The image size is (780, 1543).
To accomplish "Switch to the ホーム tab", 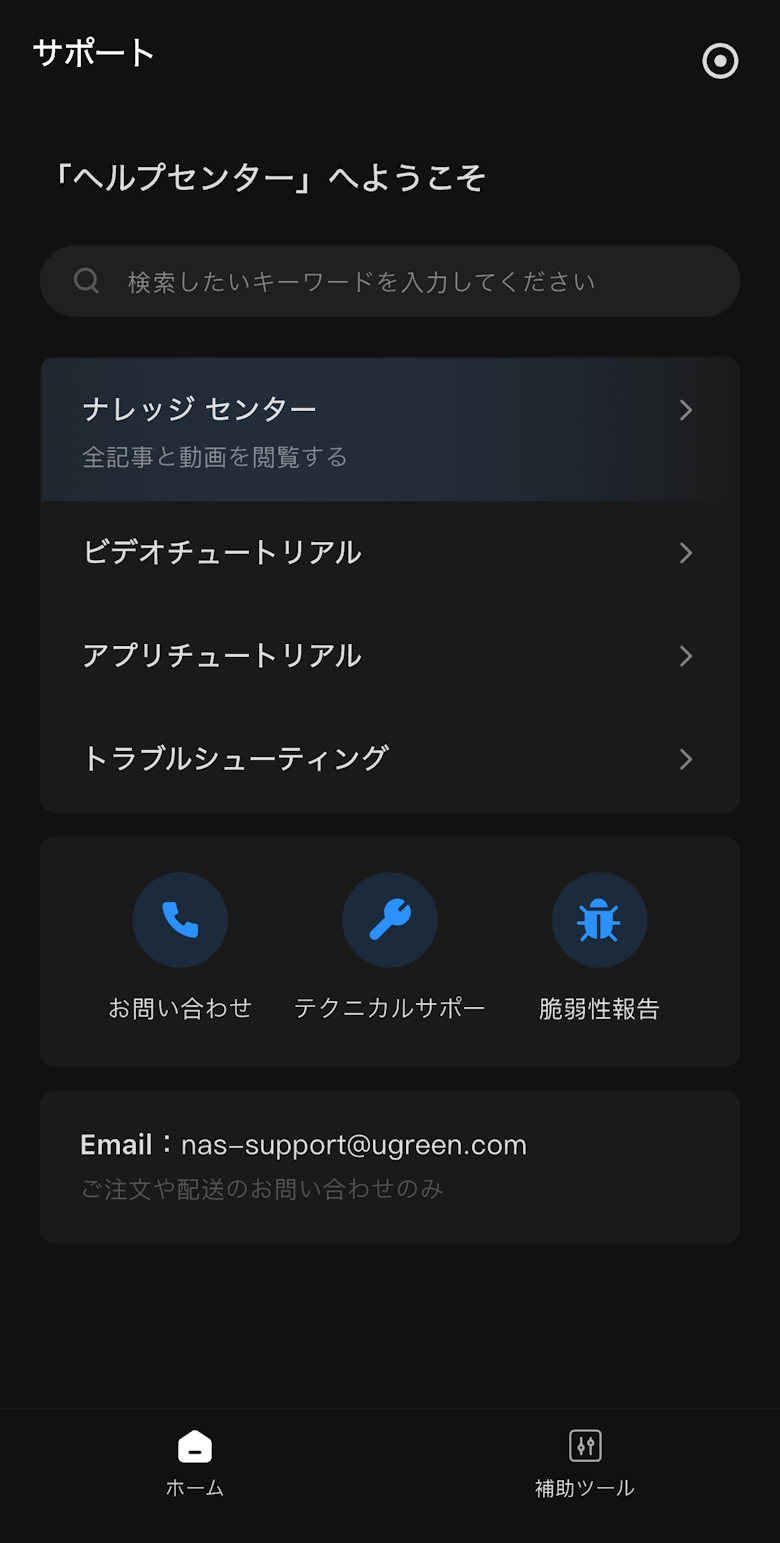I will (x=195, y=1463).
